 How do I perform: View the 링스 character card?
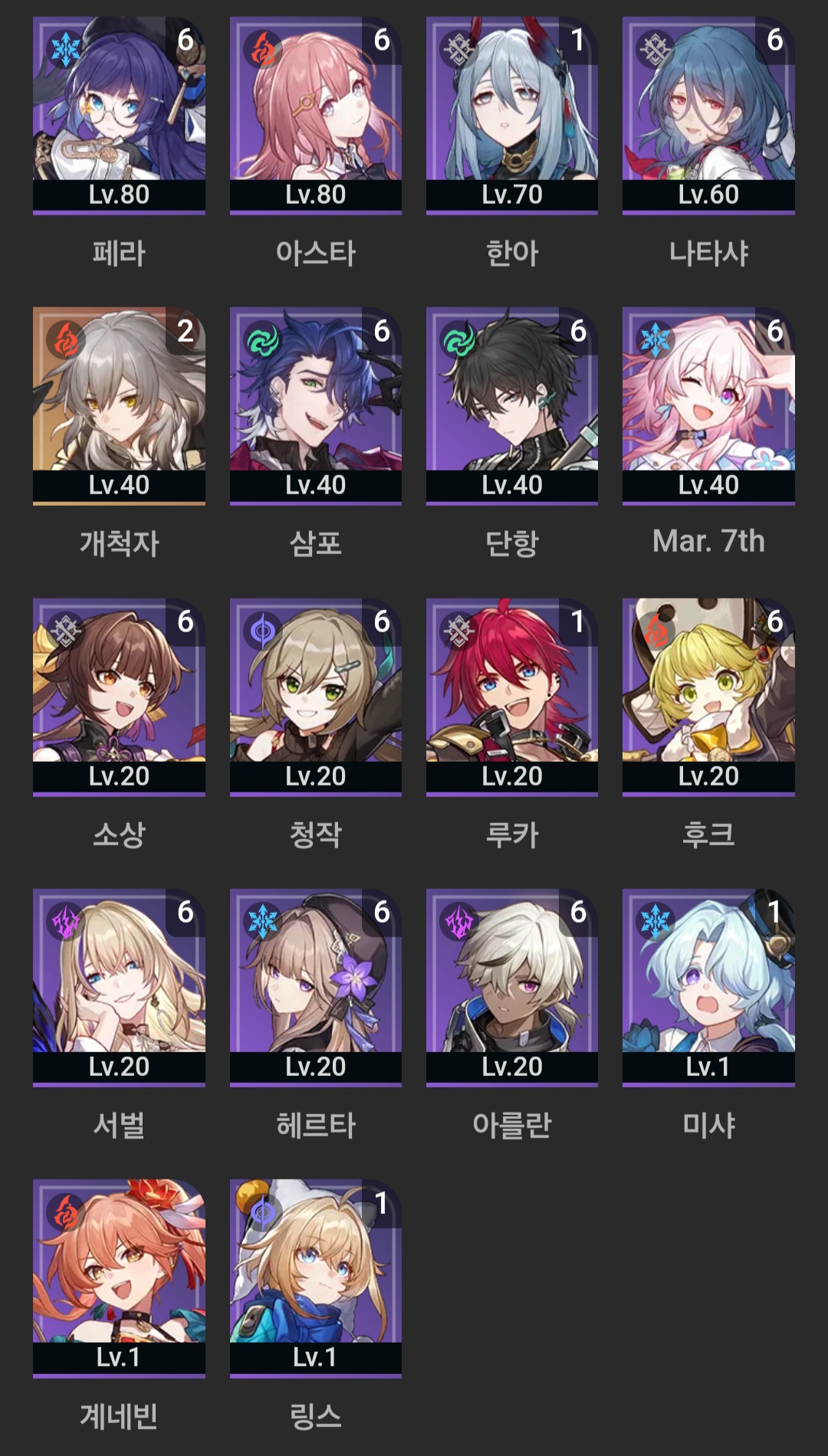pos(315,1277)
